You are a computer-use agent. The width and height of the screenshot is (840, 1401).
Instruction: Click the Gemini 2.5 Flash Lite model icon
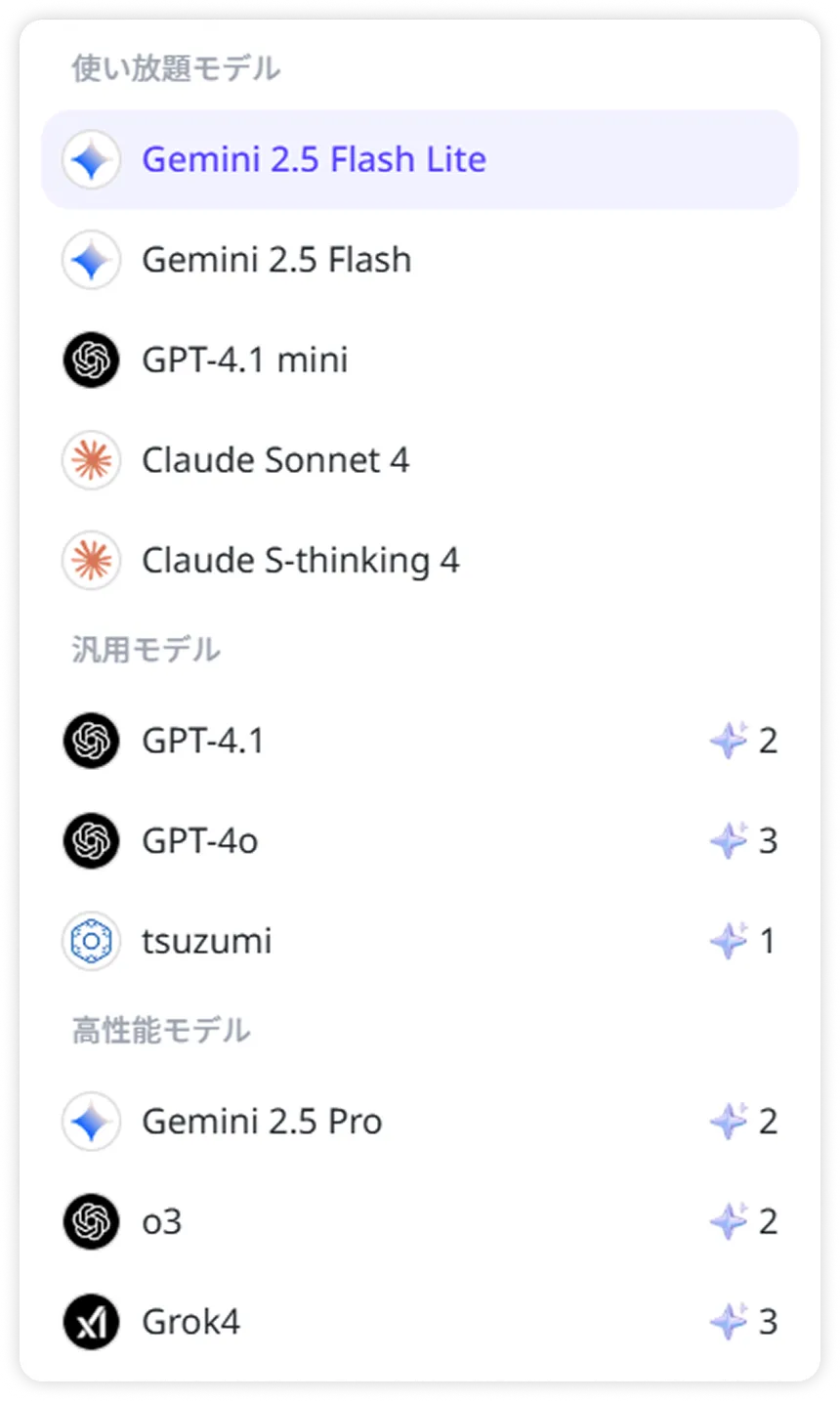pos(91,158)
